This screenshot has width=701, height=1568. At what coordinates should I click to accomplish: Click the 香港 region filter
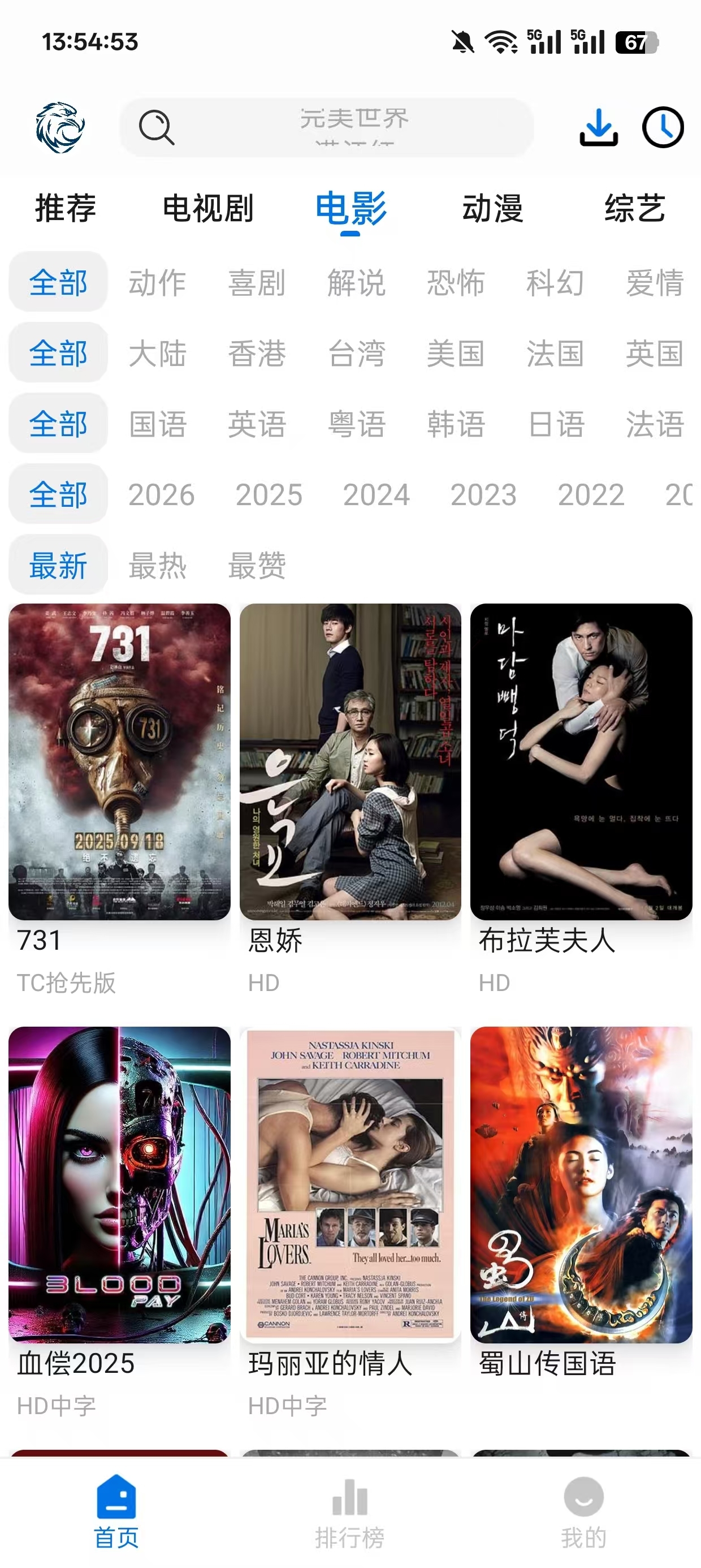click(x=256, y=353)
